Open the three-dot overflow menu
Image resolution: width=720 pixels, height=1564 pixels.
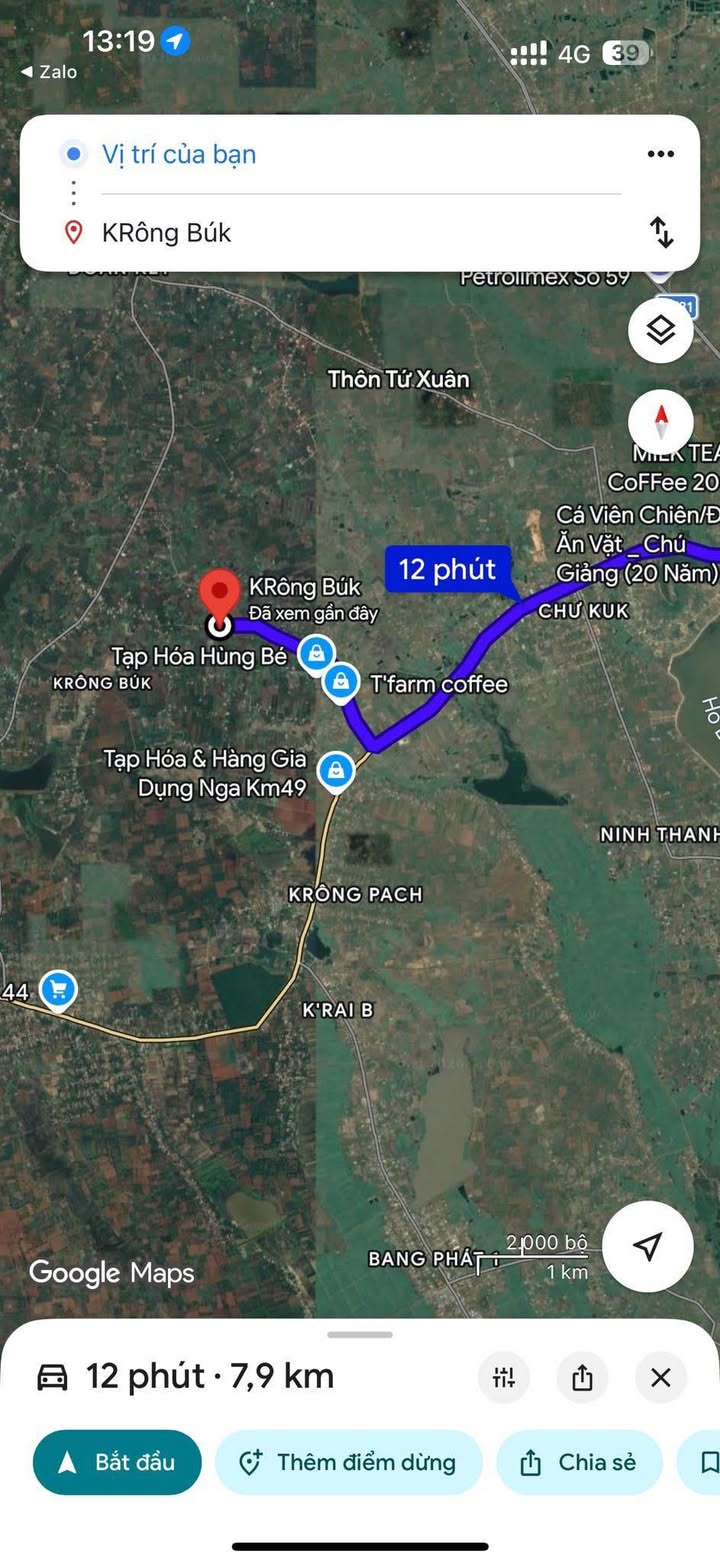[660, 154]
